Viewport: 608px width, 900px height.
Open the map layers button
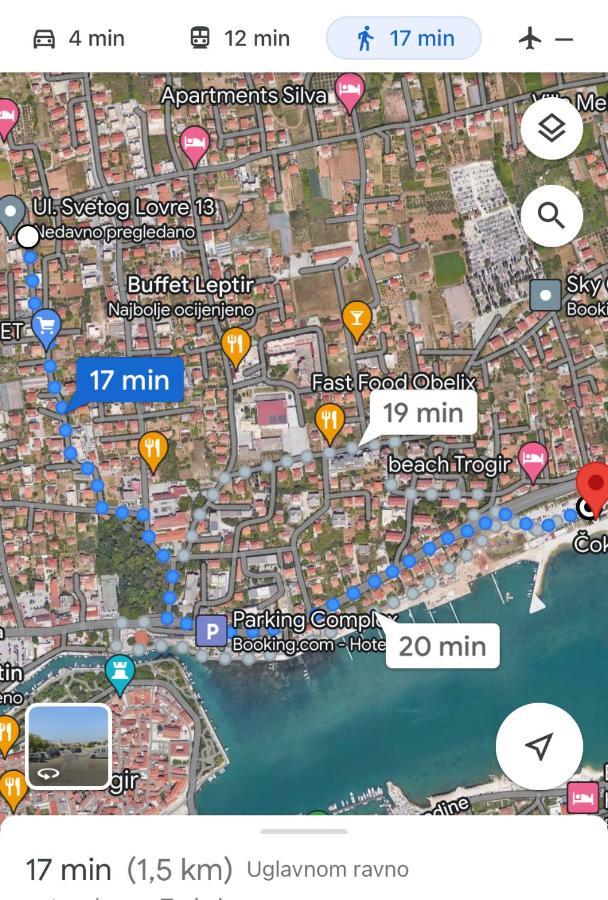[551, 128]
